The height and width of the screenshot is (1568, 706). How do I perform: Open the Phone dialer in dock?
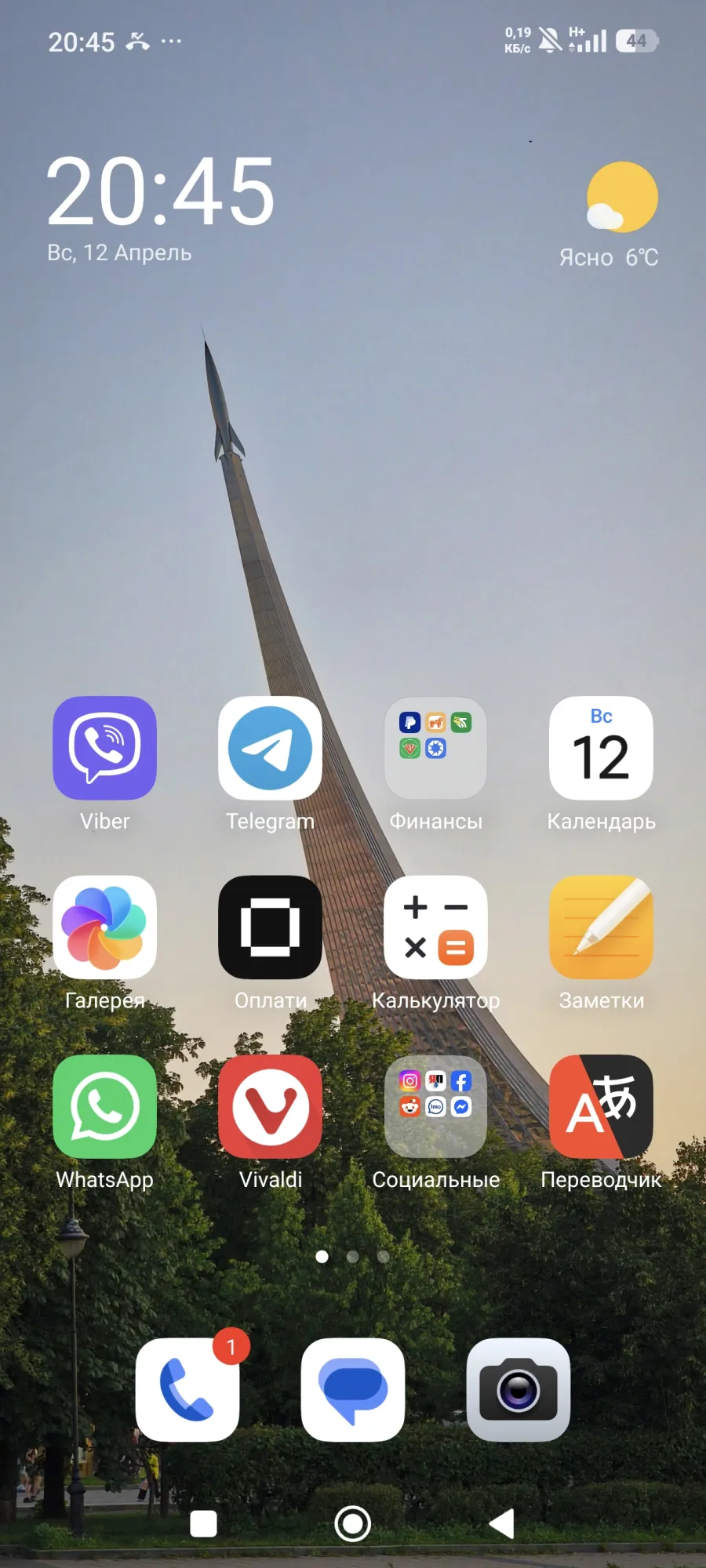point(187,1390)
